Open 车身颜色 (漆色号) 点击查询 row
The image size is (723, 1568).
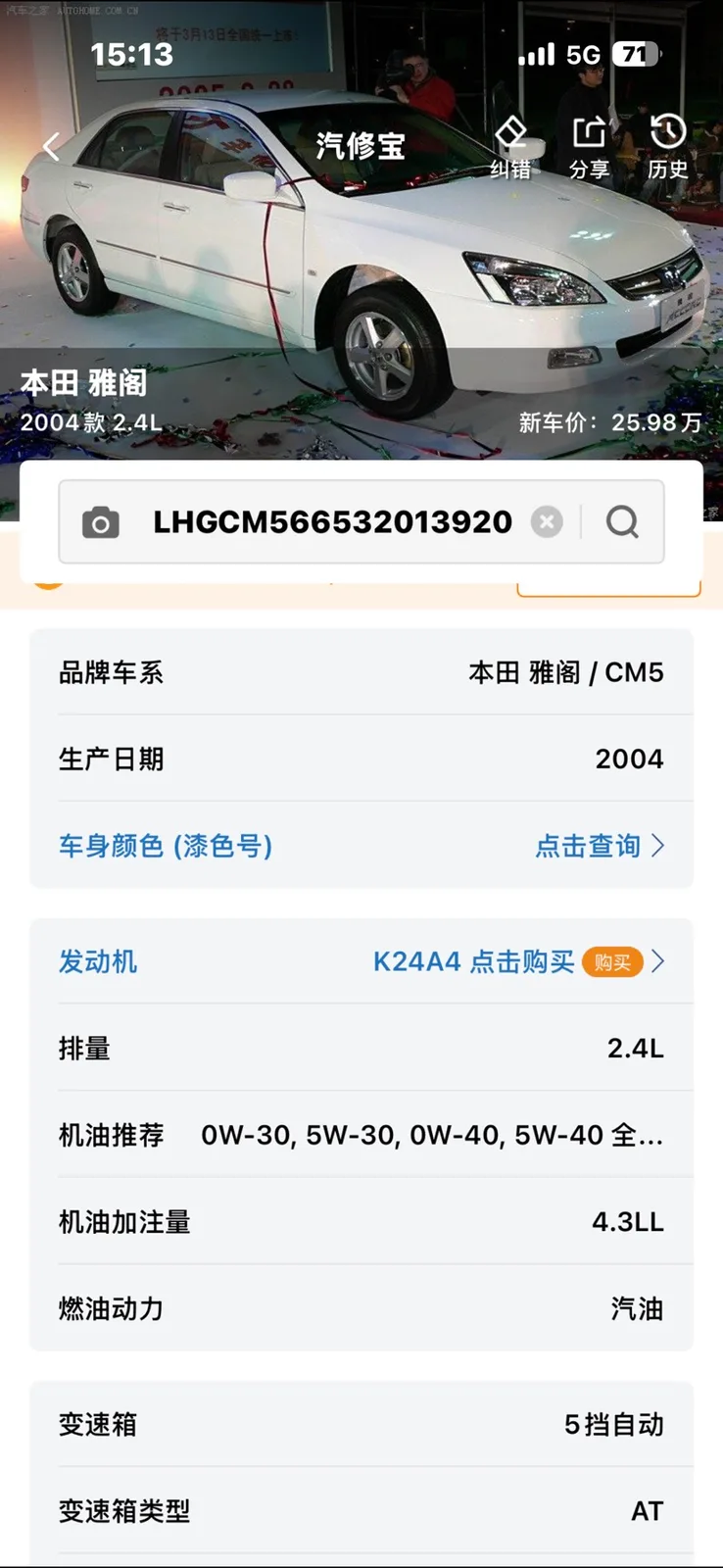point(361,846)
